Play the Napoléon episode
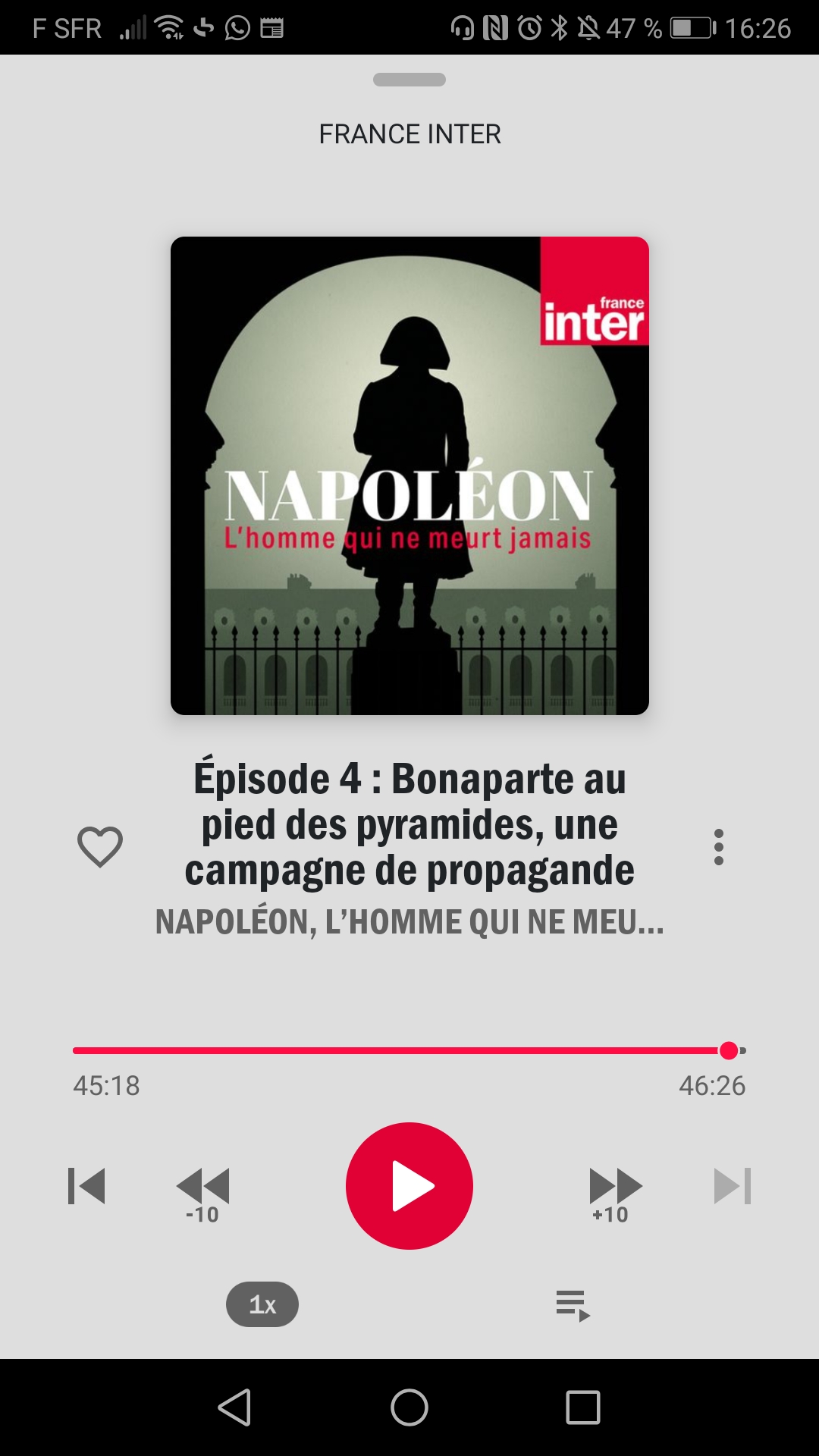This screenshot has height=1456, width=819. [409, 1186]
